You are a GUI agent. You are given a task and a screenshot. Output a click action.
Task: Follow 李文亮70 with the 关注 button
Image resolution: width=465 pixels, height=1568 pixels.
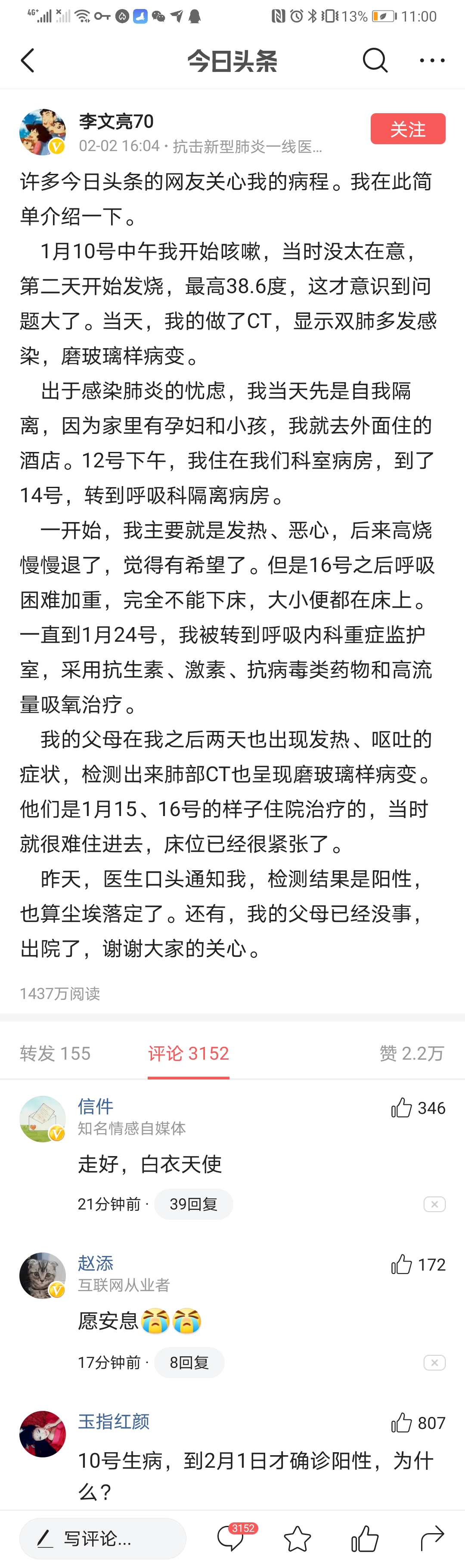407,129
